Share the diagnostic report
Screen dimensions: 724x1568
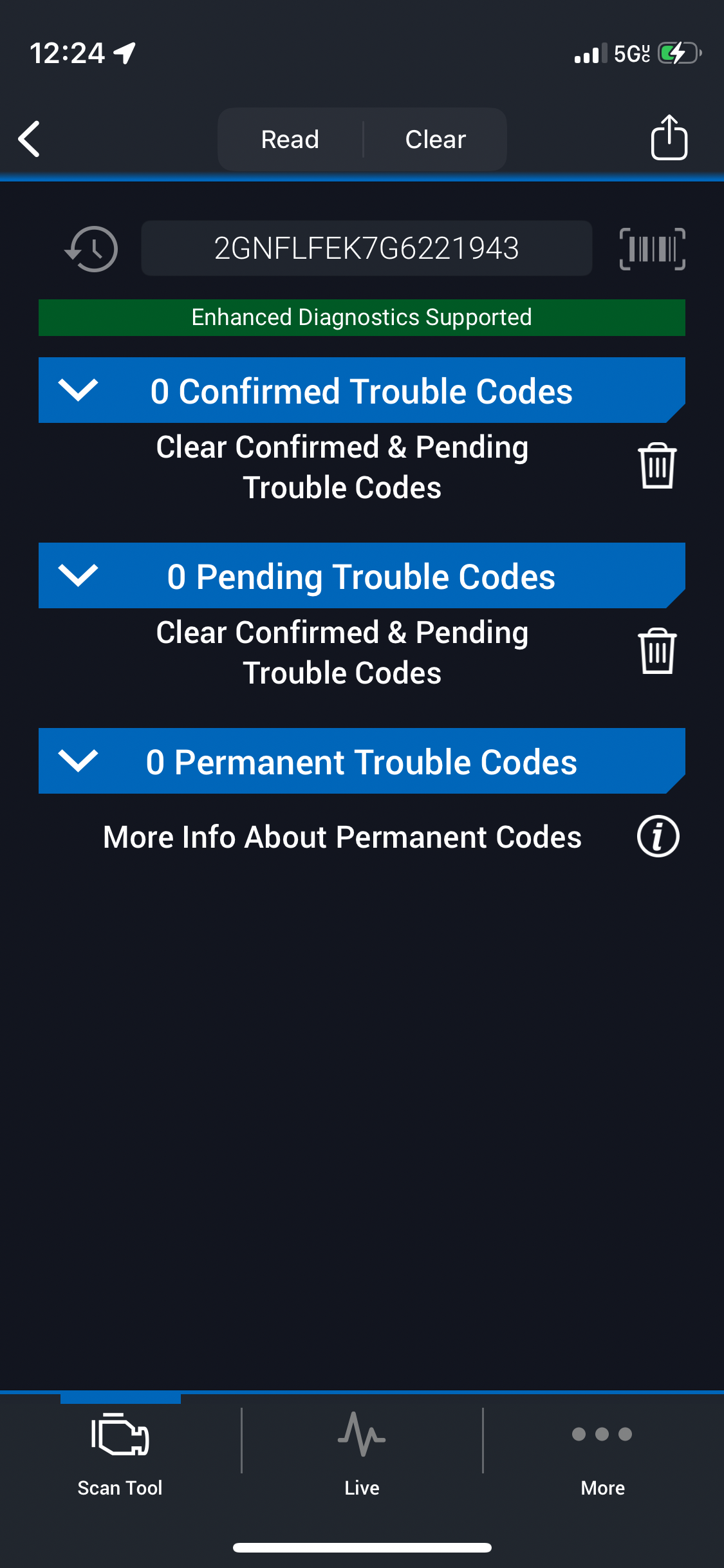(x=669, y=138)
